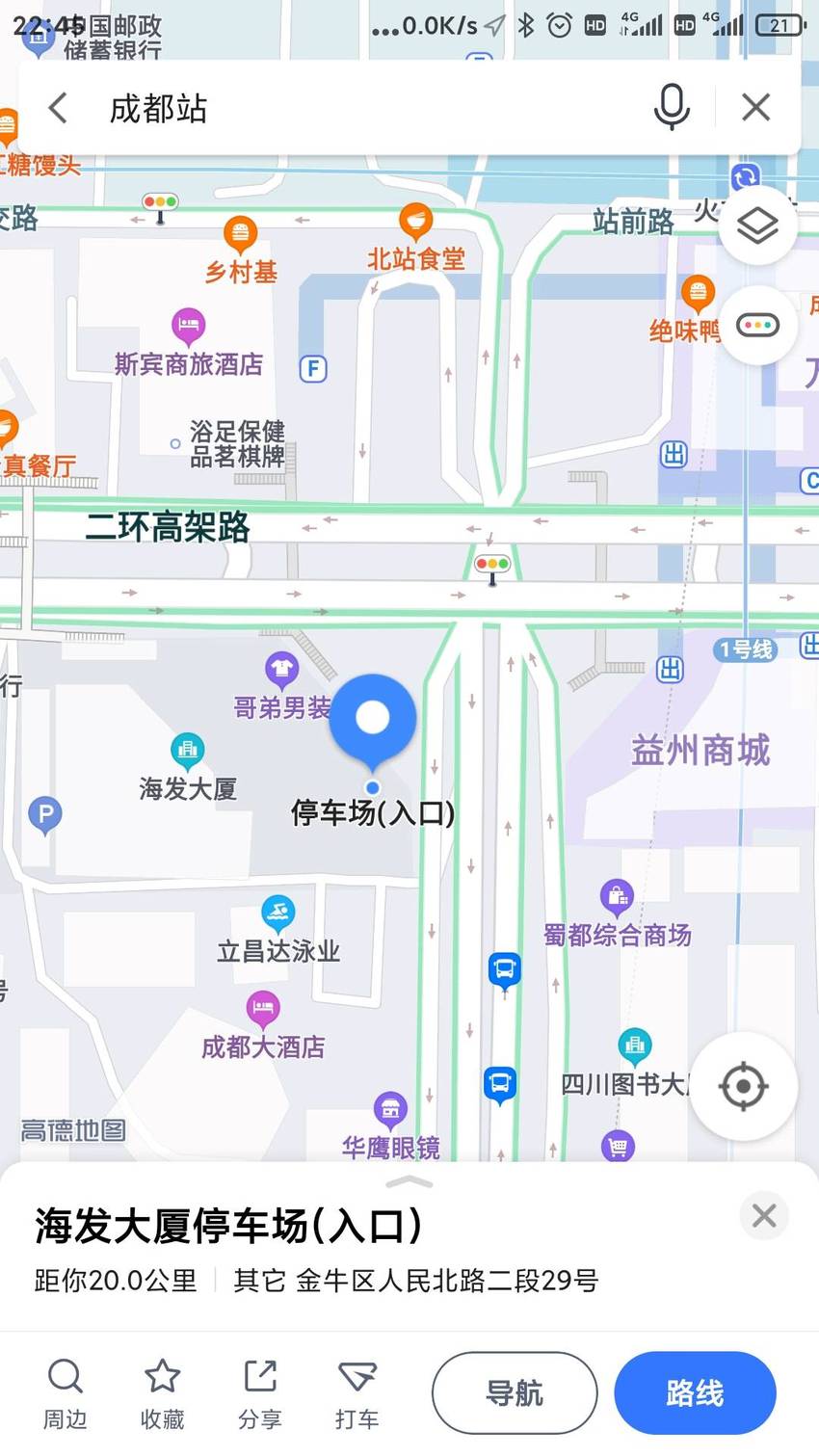Start voice search with the microphone

tap(672, 107)
